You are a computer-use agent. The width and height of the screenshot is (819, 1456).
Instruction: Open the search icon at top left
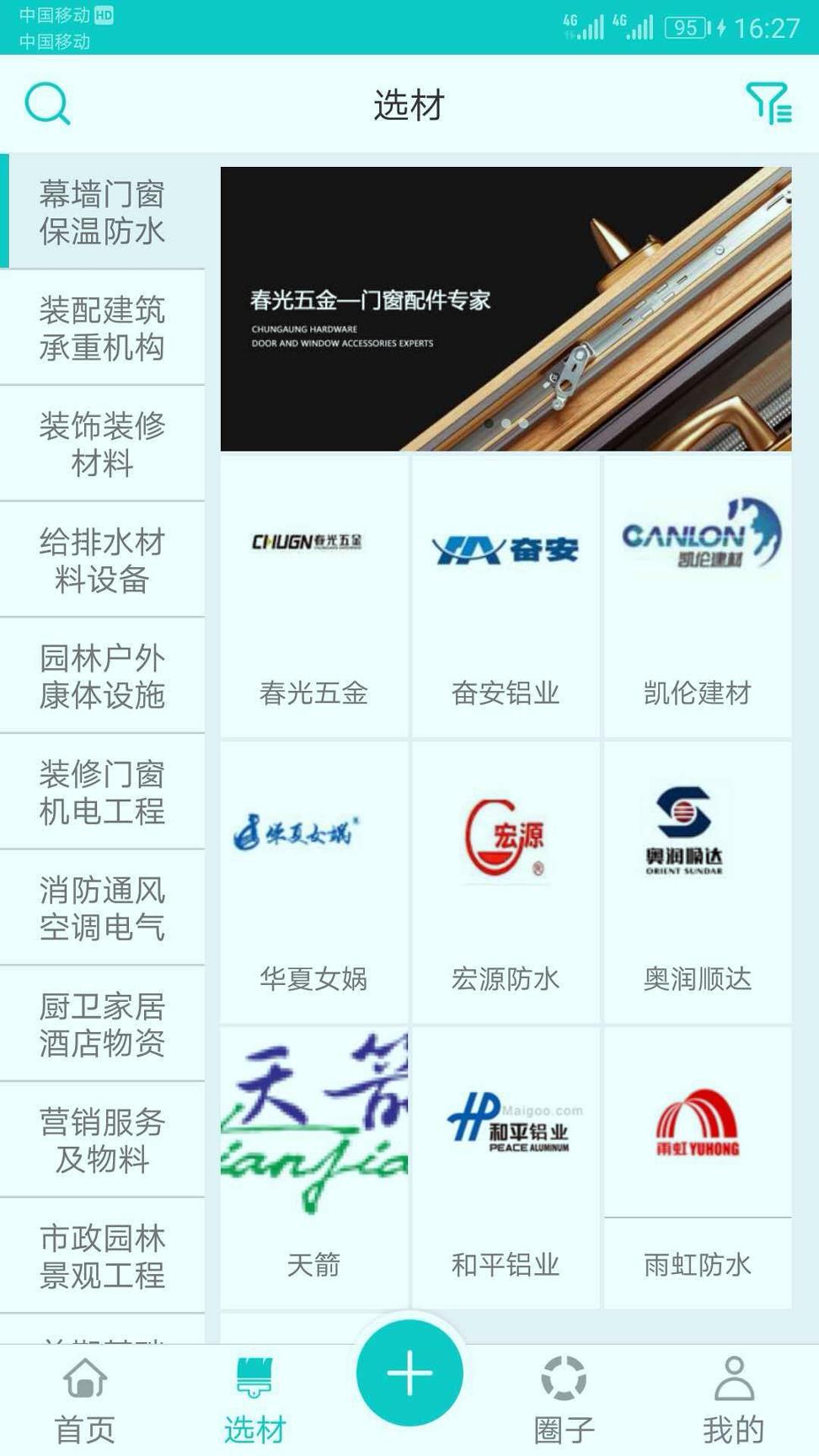[x=47, y=103]
